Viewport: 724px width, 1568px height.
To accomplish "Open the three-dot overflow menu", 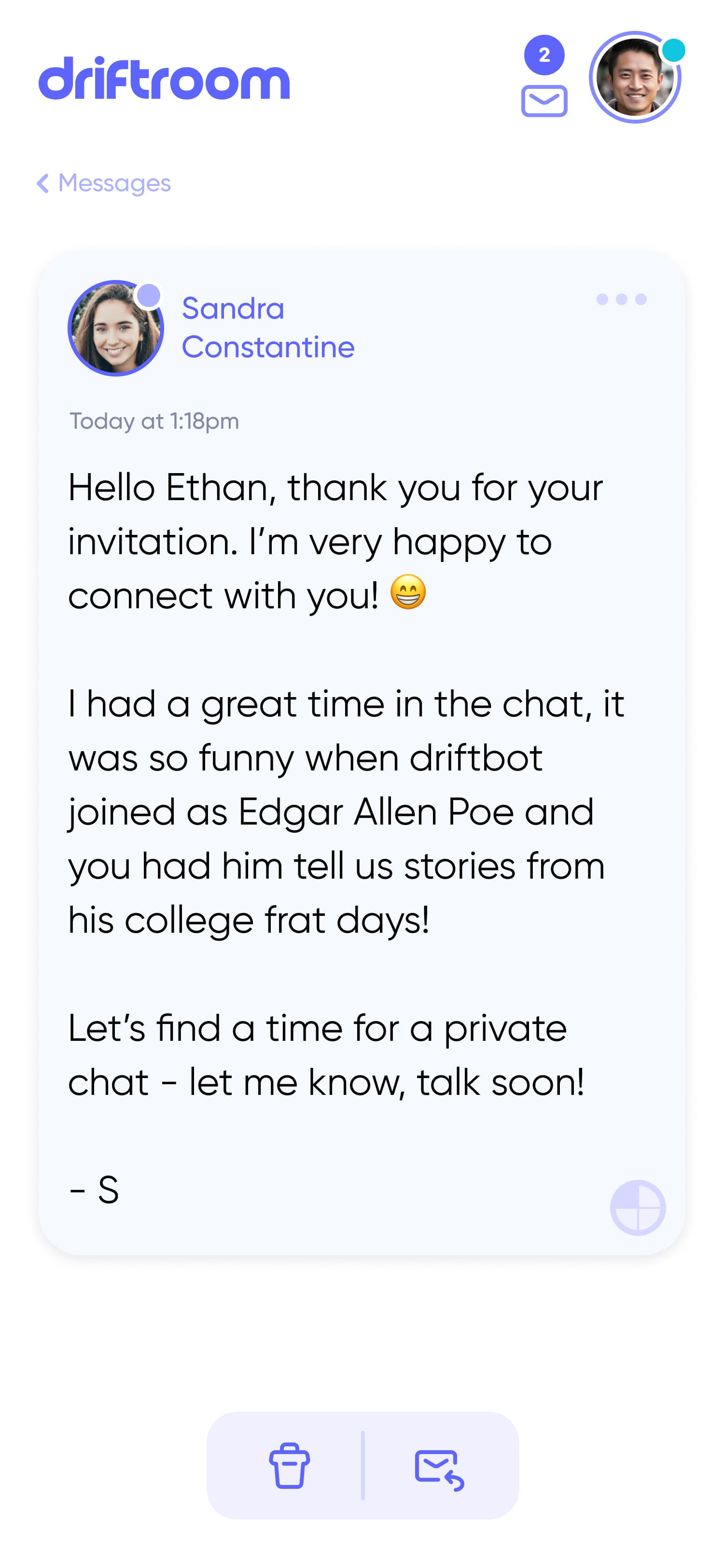I will point(622,298).
